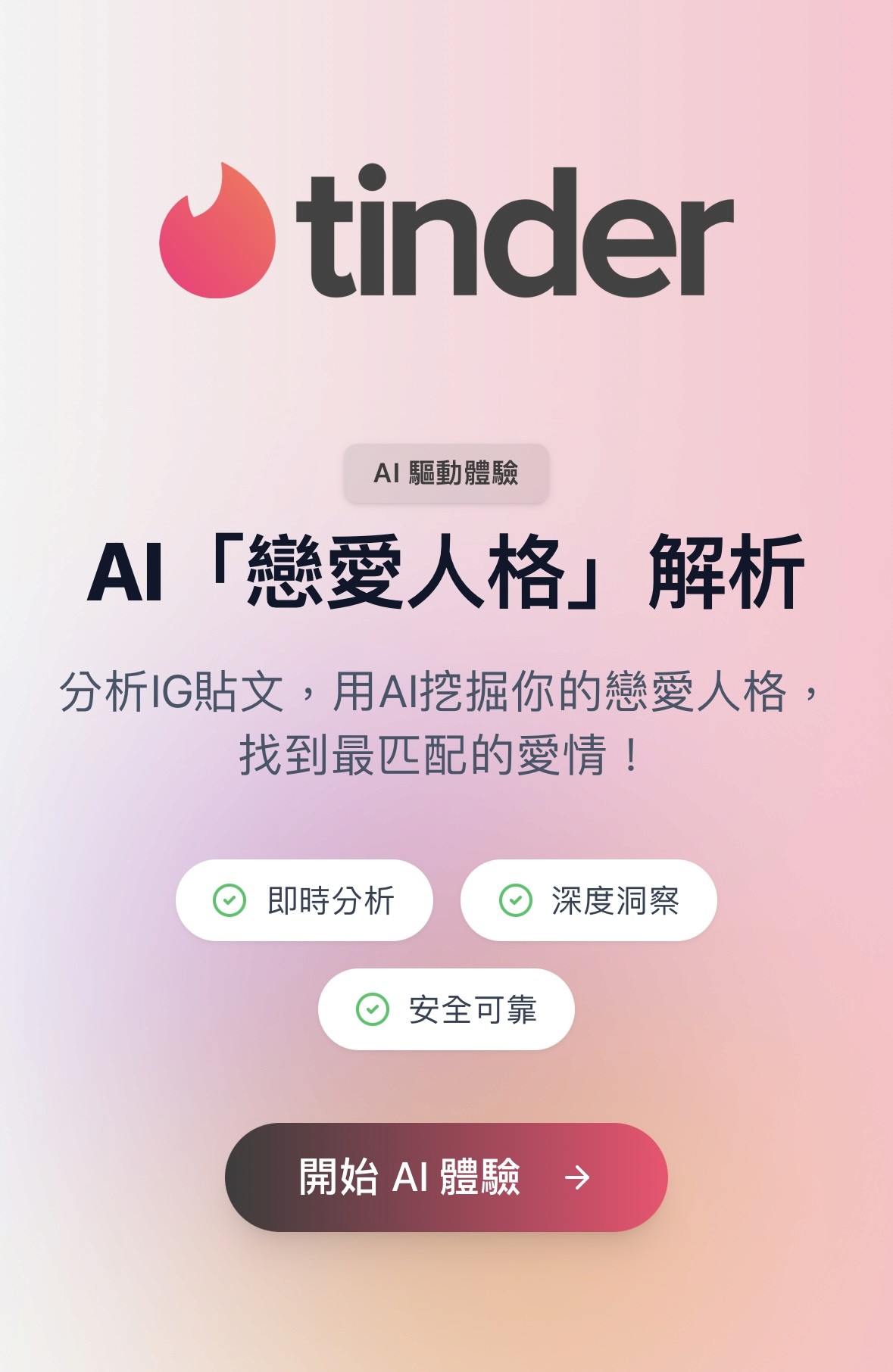The image size is (893, 1372).
Task: Tap the 開始 AI 體驗 button
Action: [x=446, y=1177]
